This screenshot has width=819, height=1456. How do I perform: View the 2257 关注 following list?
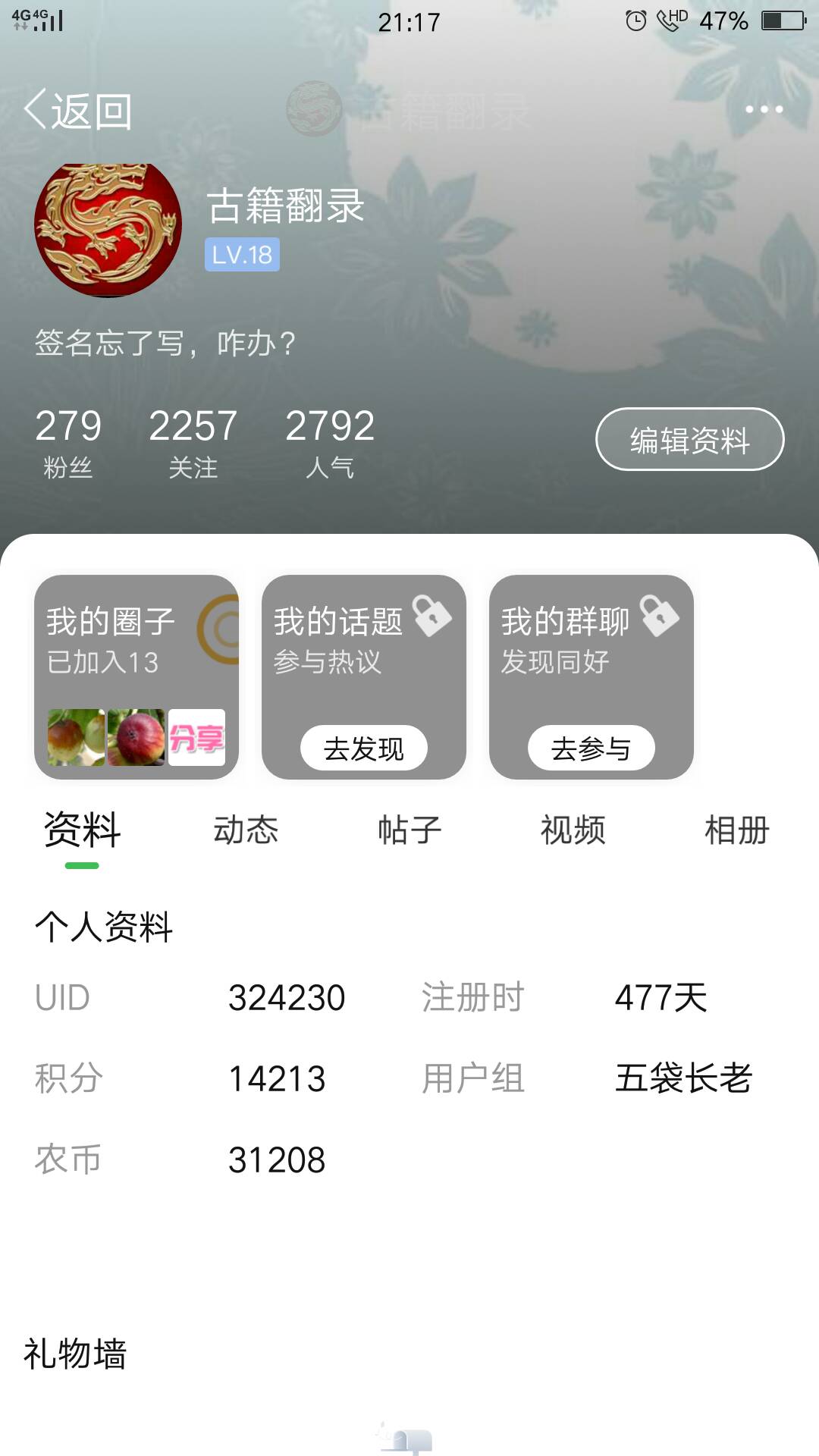pyautogui.click(x=193, y=443)
